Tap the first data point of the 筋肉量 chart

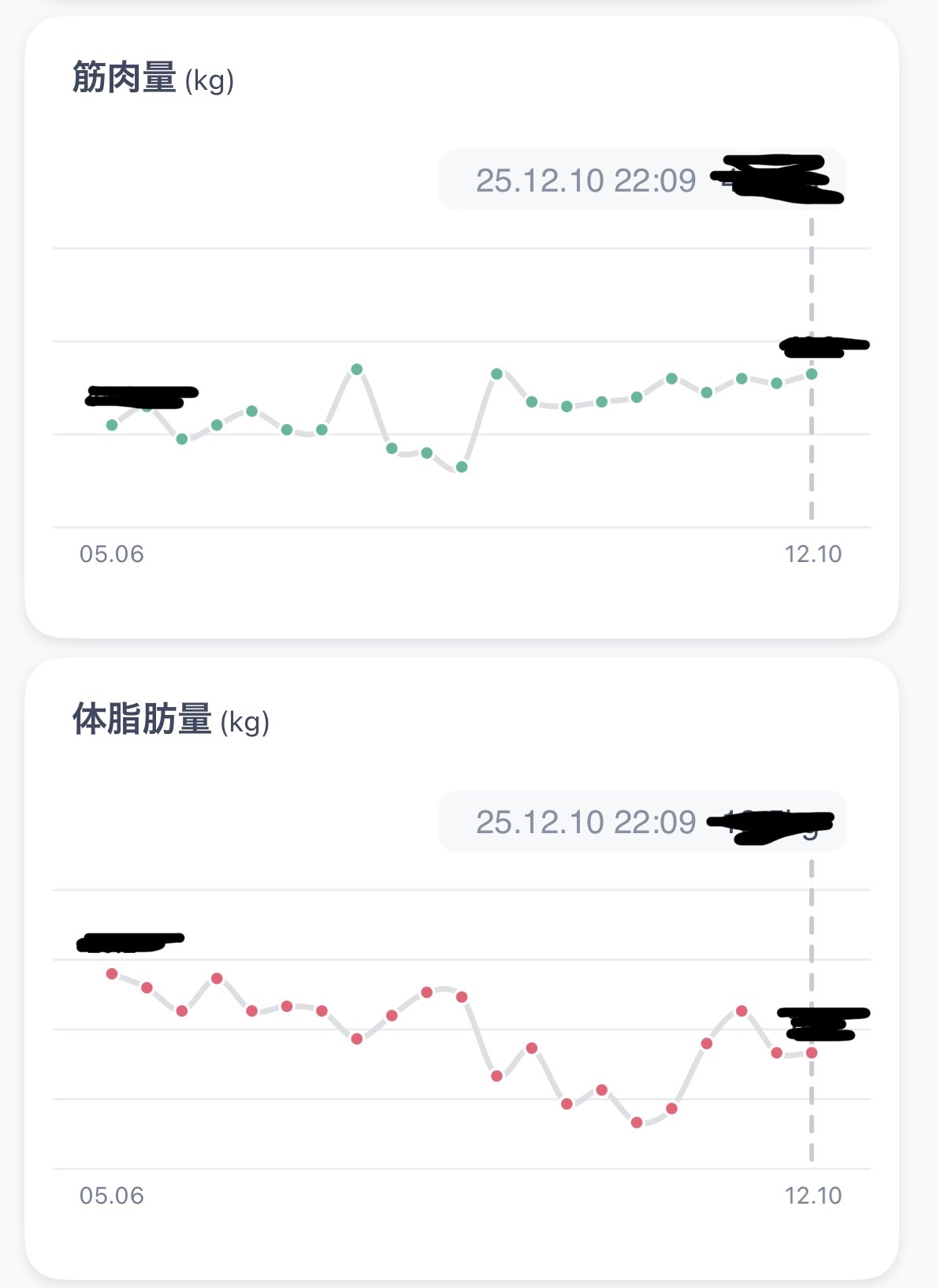click(112, 425)
